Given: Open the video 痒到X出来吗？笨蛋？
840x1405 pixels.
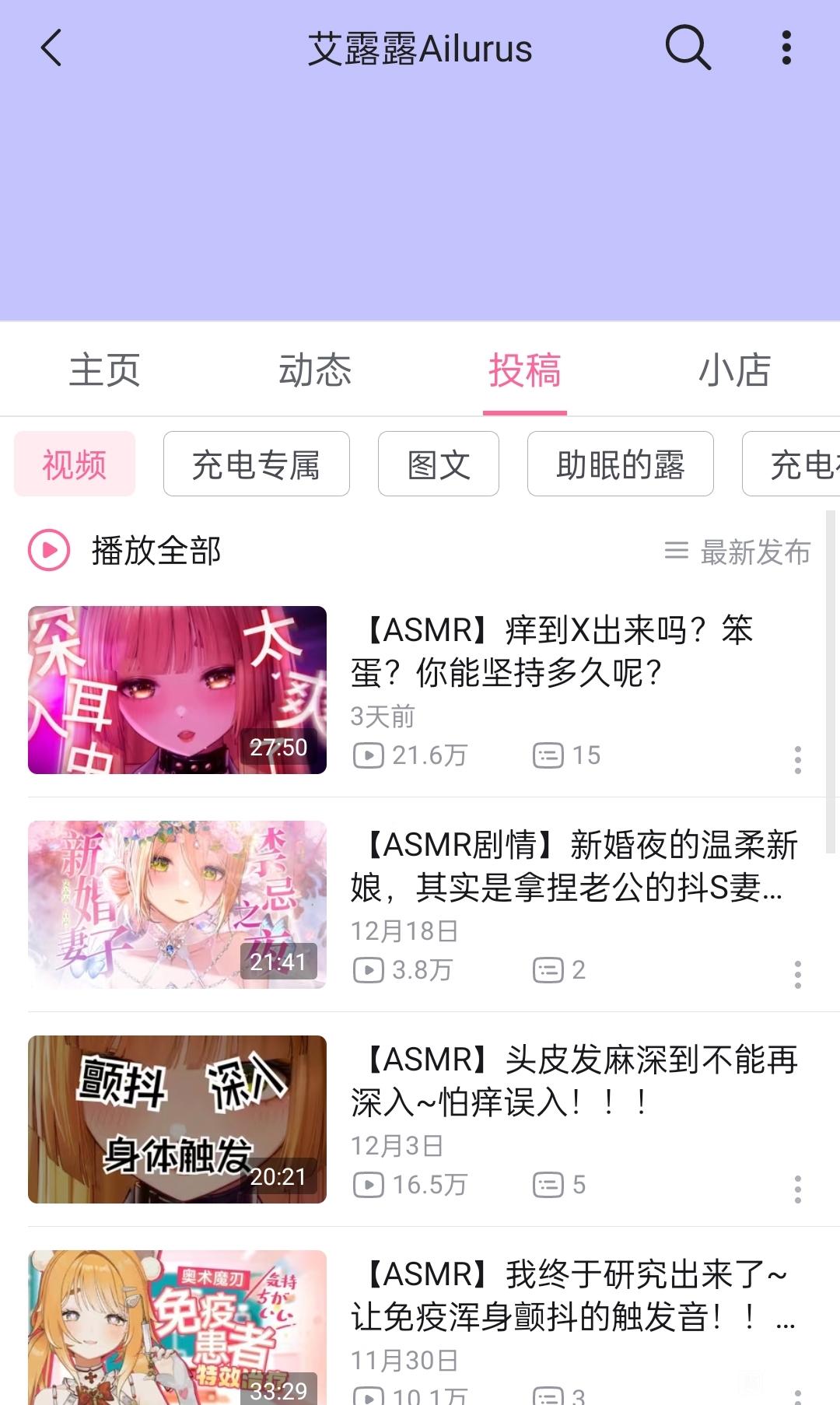Looking at the screenshot, I should [551, 651].
